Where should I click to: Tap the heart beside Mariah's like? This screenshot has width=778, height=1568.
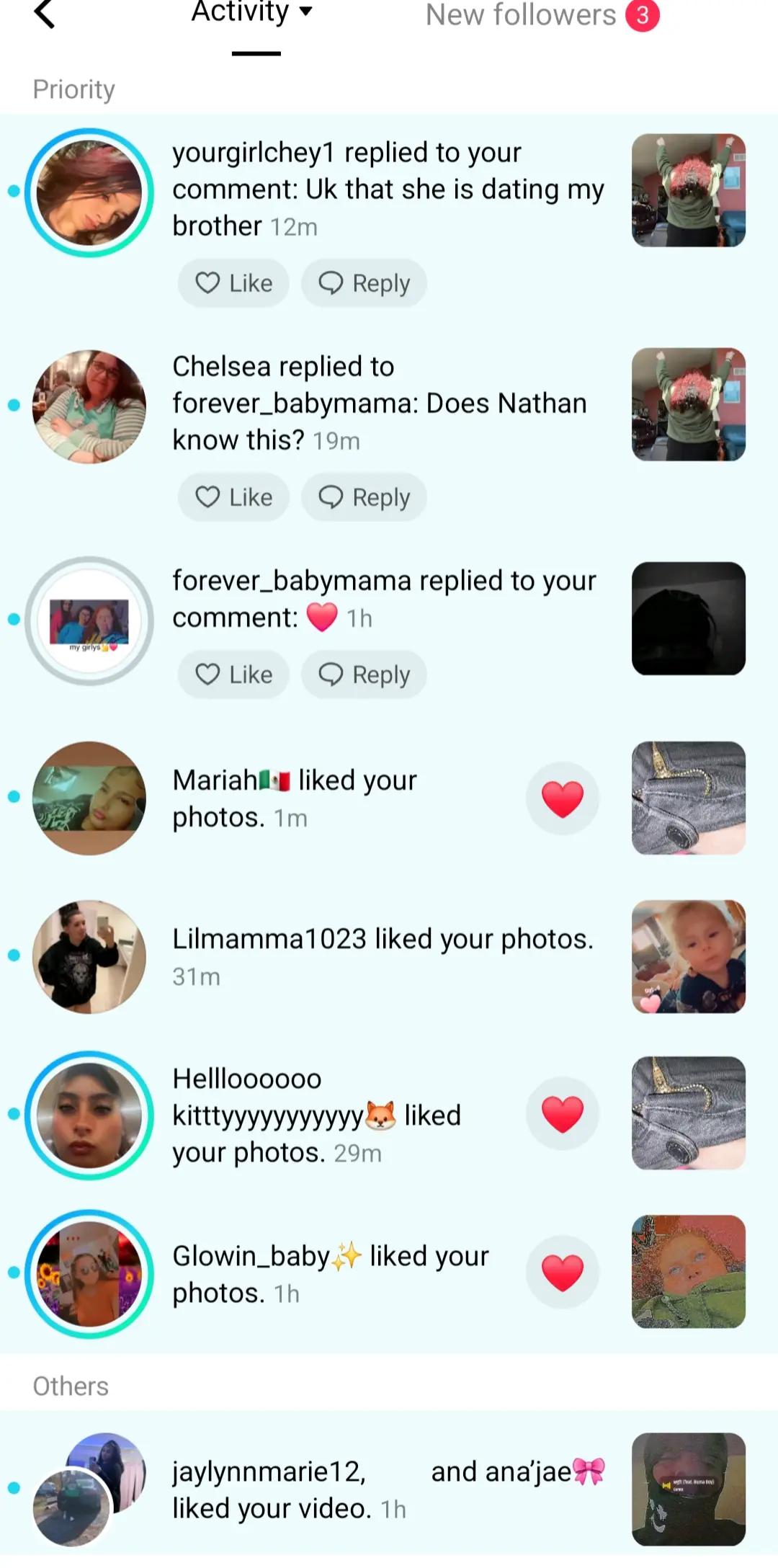(x=563, y=798)
